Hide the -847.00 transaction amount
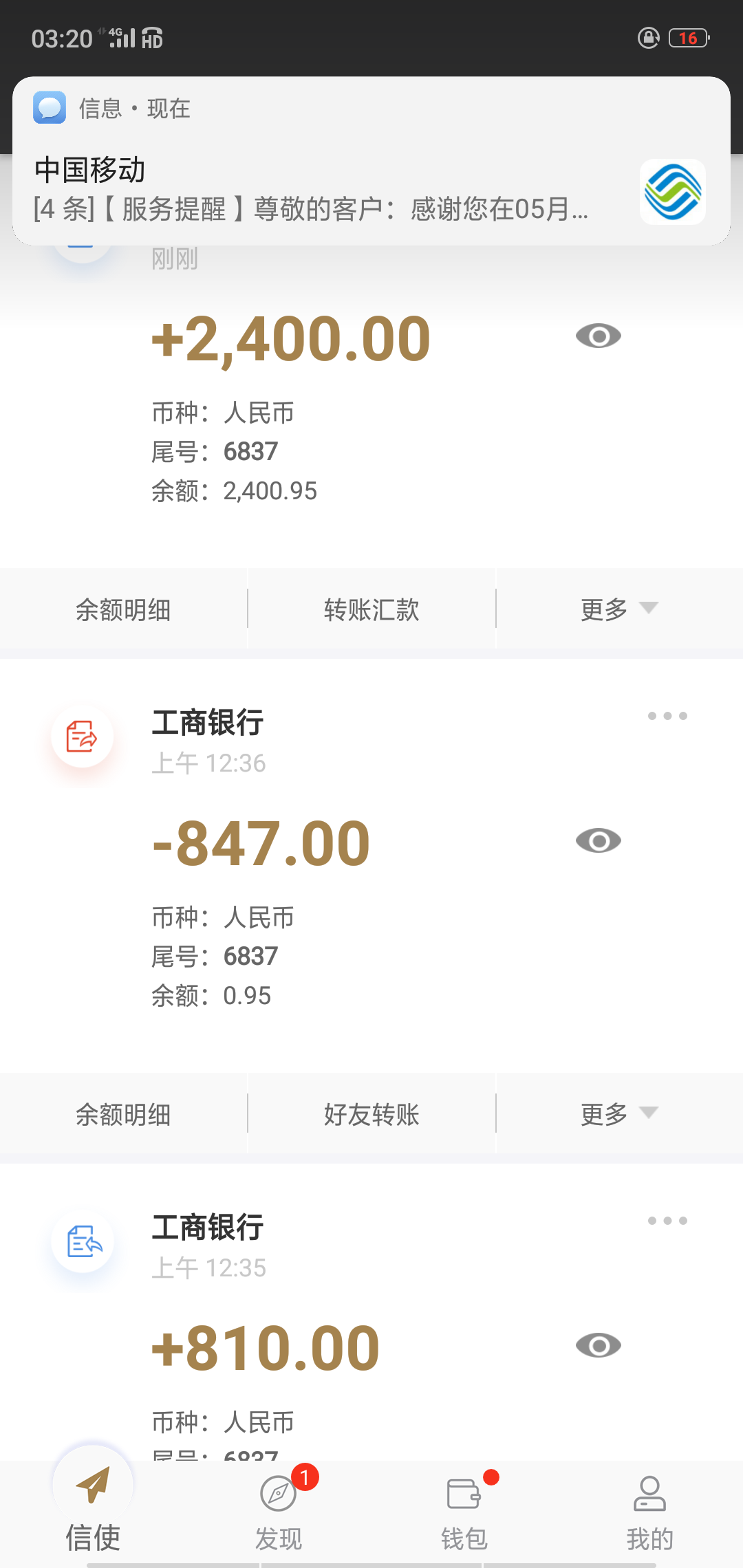This screenshot has width=743, height=1568. coord(598,840)
